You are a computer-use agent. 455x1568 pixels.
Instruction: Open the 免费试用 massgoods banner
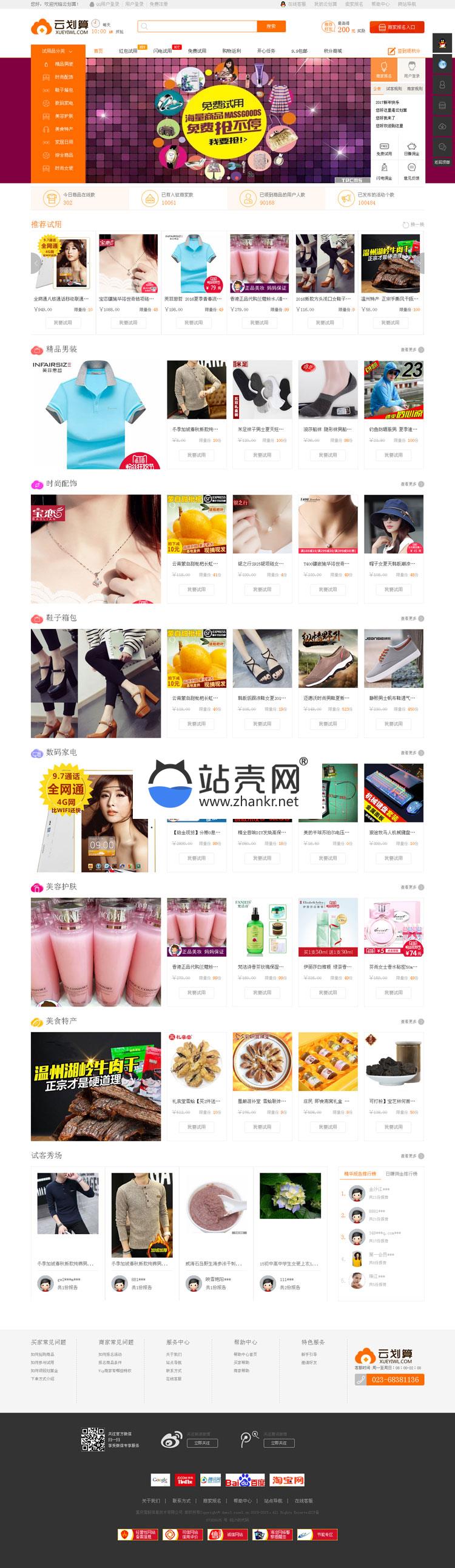pyautogui.click(x=223, y=122)
